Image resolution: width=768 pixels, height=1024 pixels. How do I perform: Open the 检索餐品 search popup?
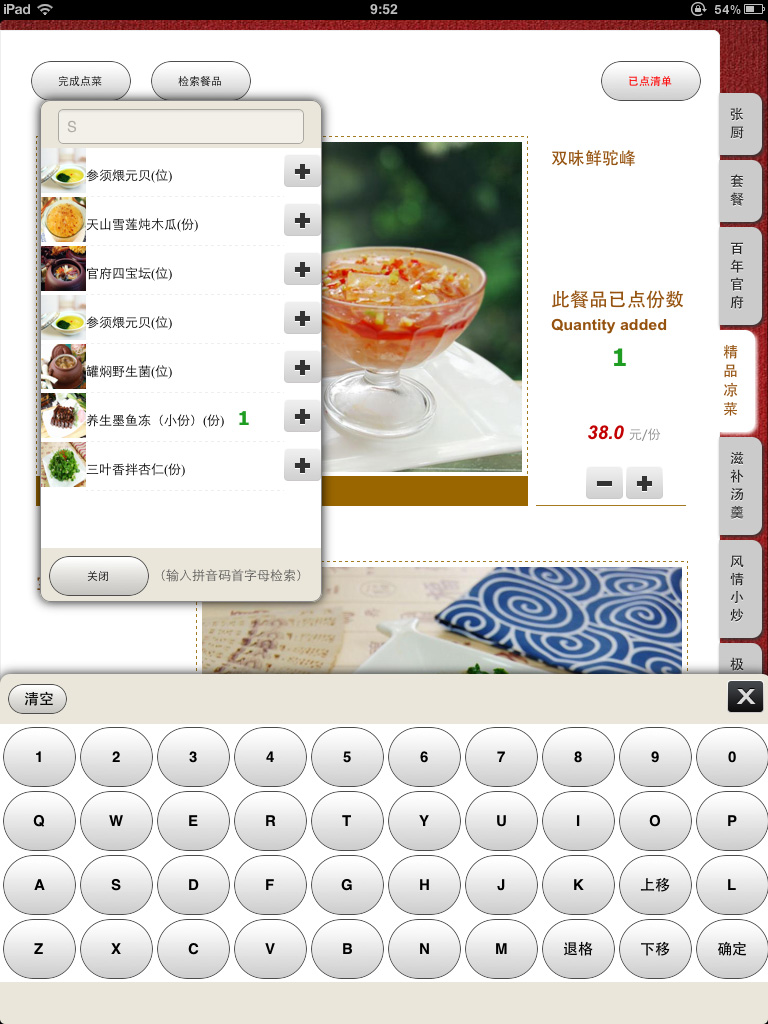click(200, 81)
